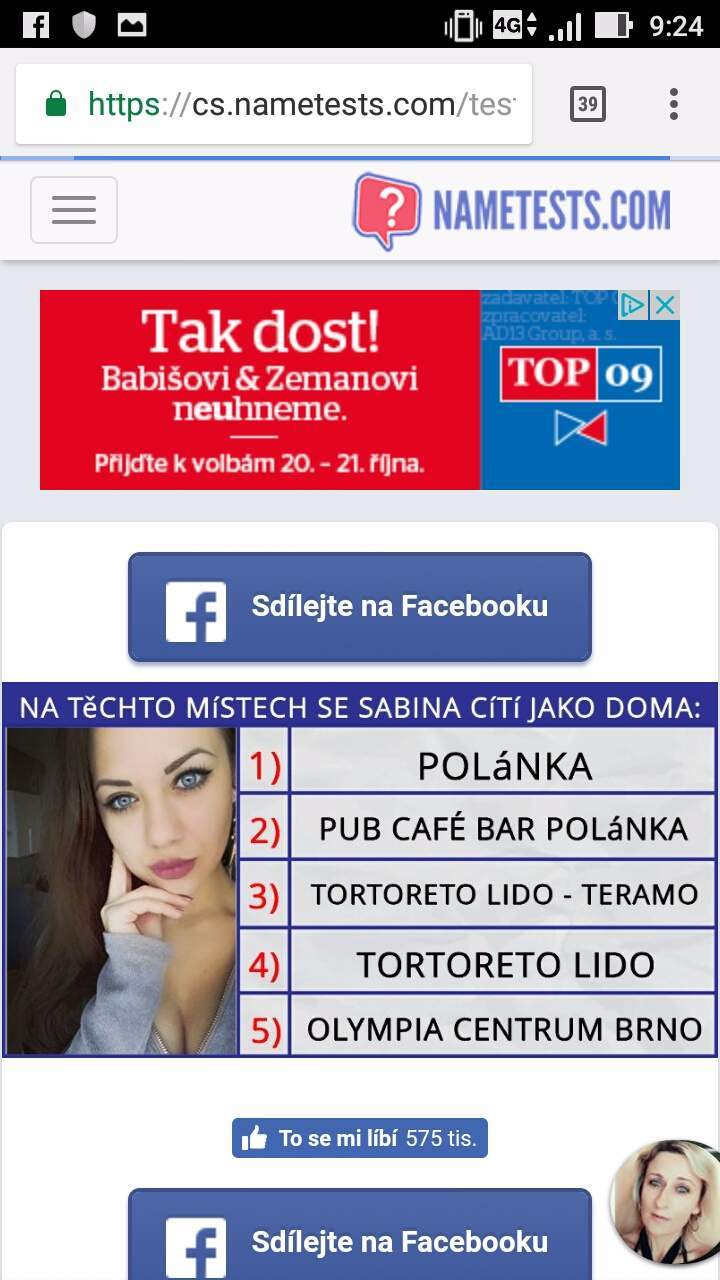
Task: Open the hamburger navigation menu
Action: click(74, 210)
